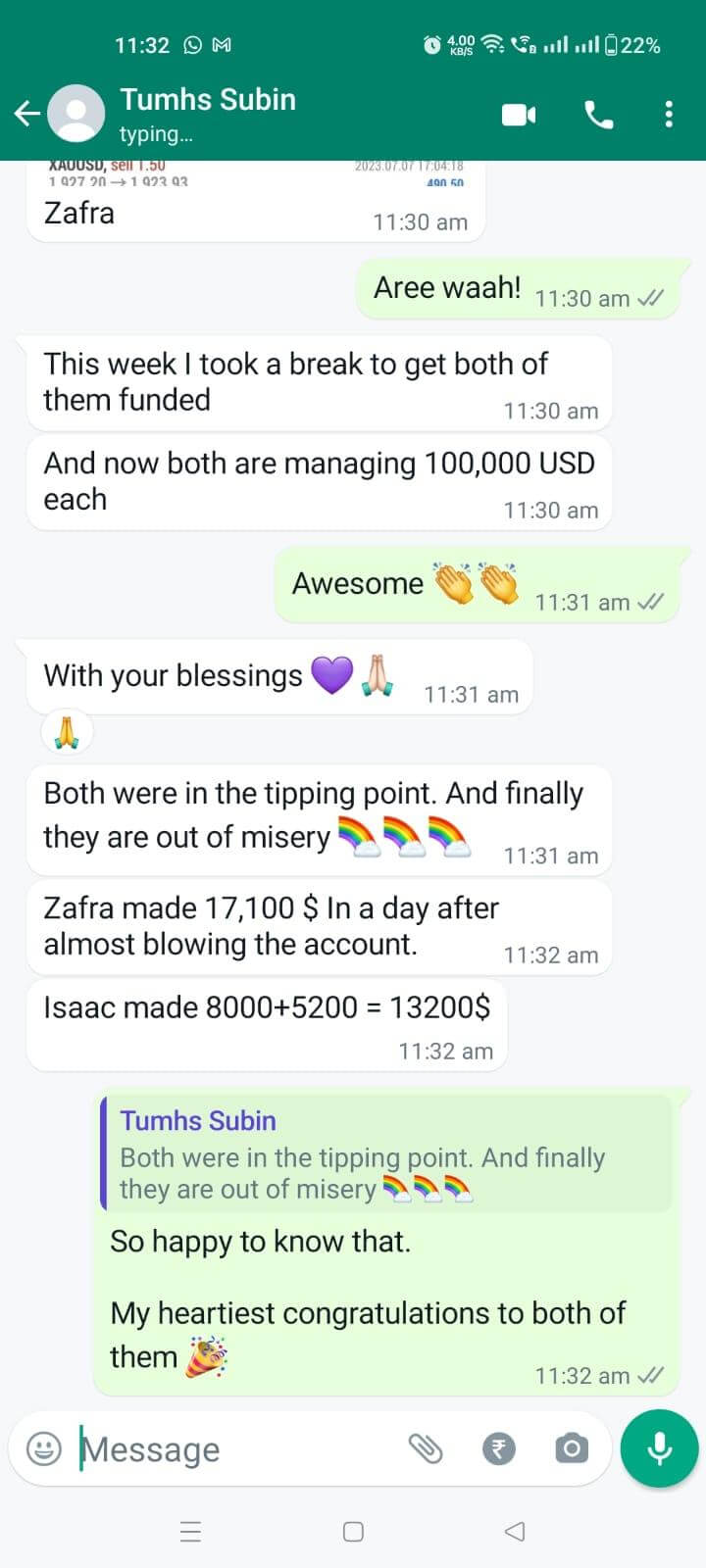Tap the system home button

(353, 1532)
